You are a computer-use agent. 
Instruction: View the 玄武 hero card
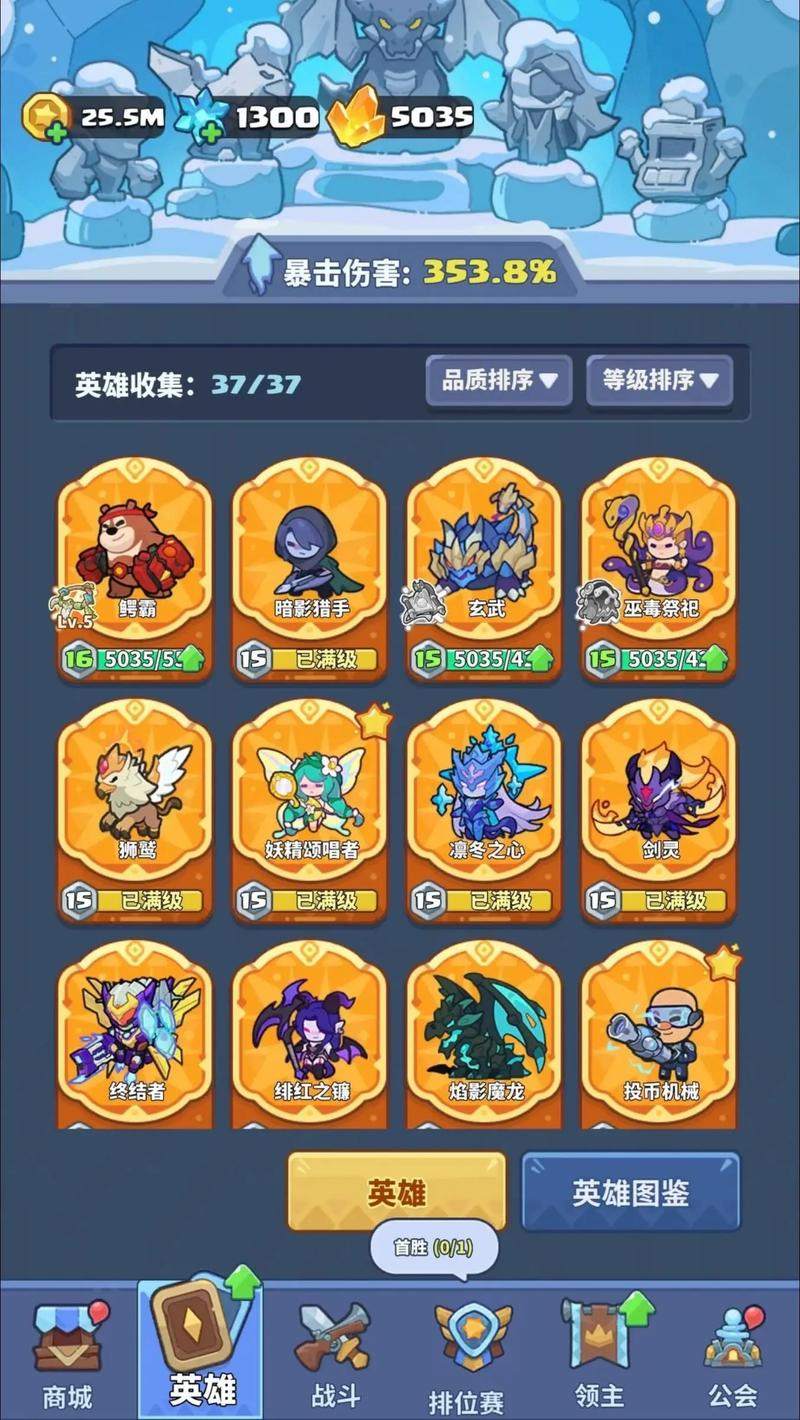tap(484, 560)
